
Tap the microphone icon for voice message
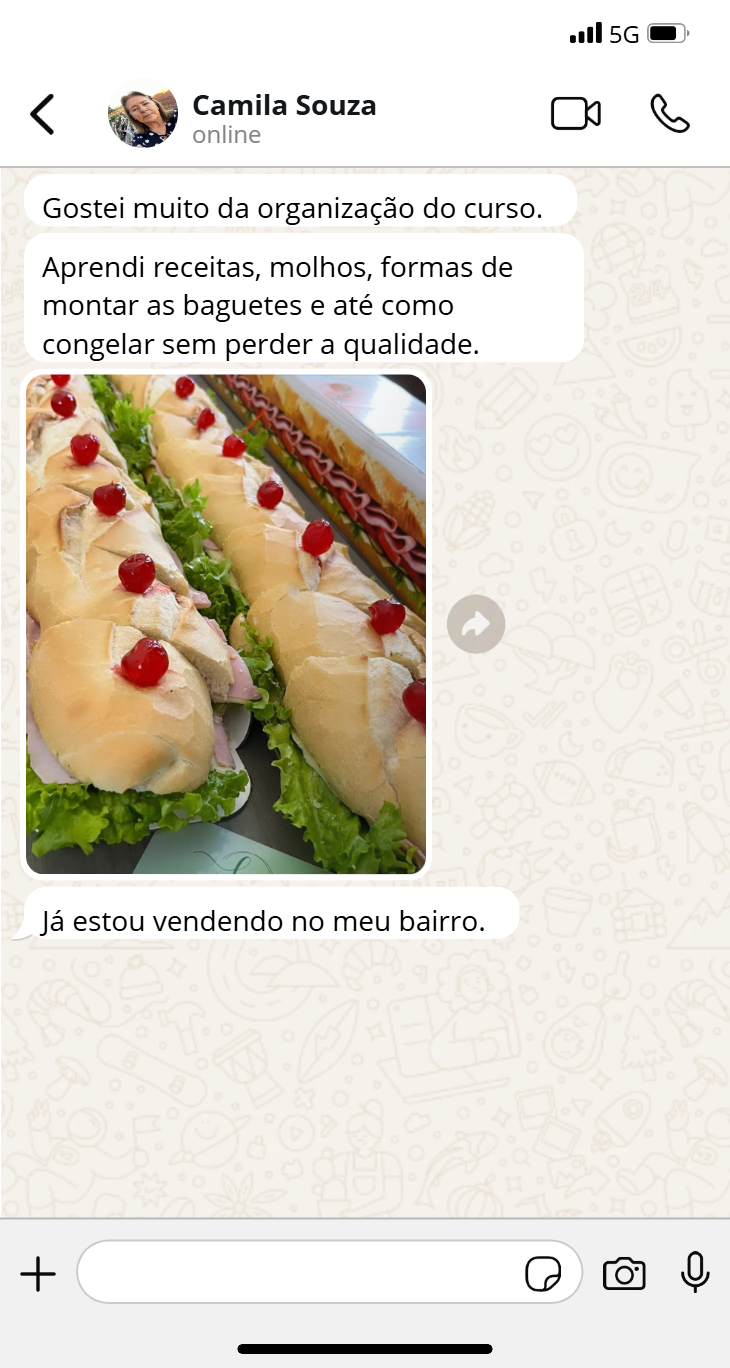point(695,1273)
